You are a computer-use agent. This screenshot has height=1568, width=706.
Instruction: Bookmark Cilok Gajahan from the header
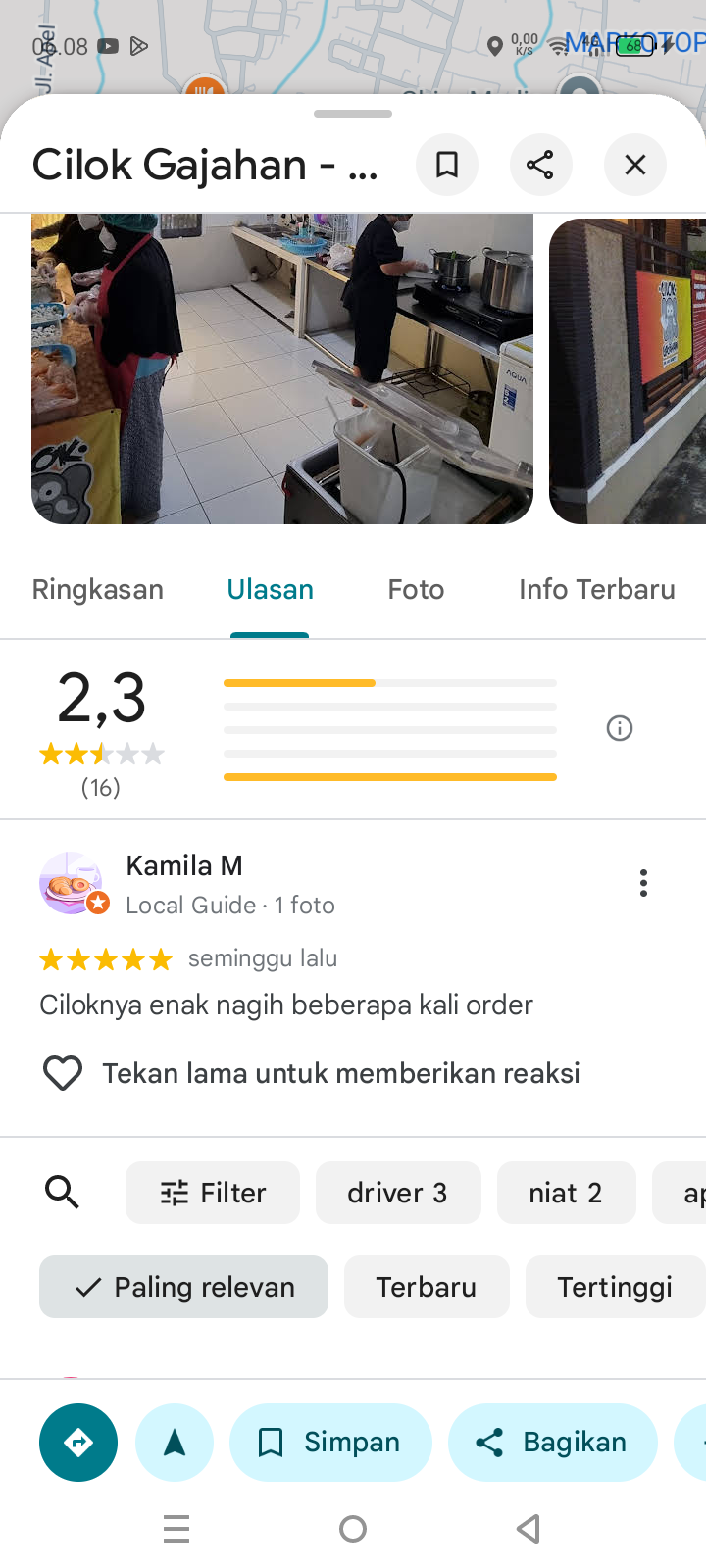[447, 165]
